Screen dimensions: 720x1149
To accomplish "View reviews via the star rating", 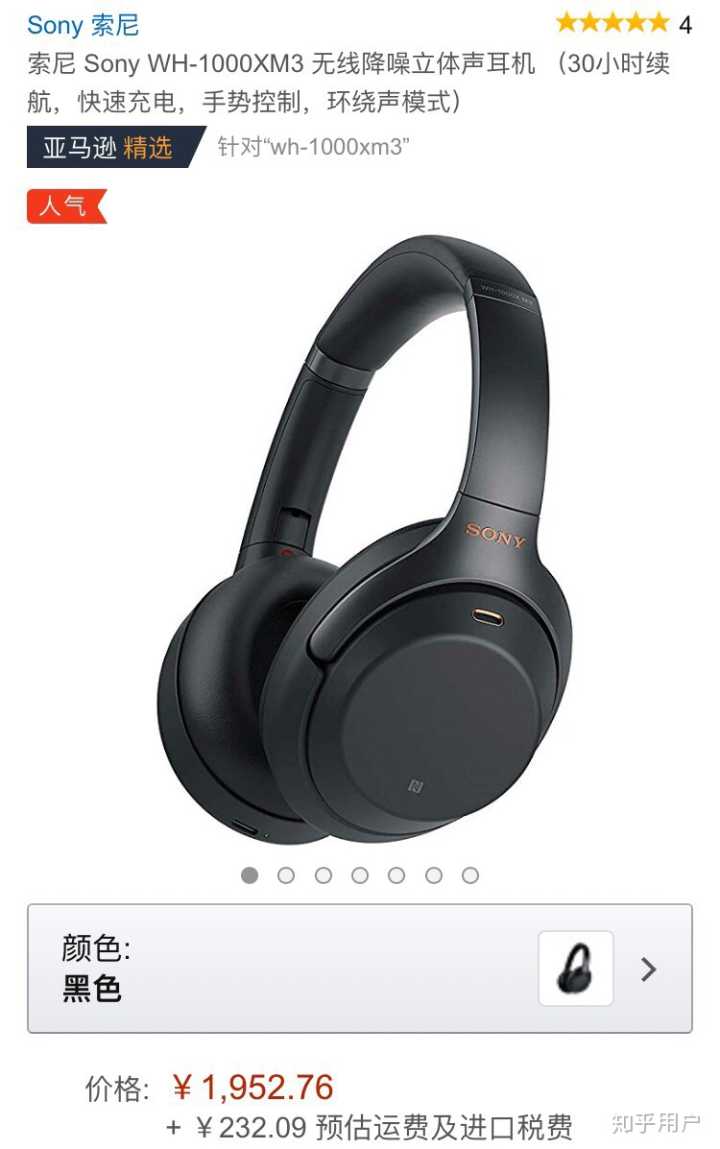I will tap(611, 23).
